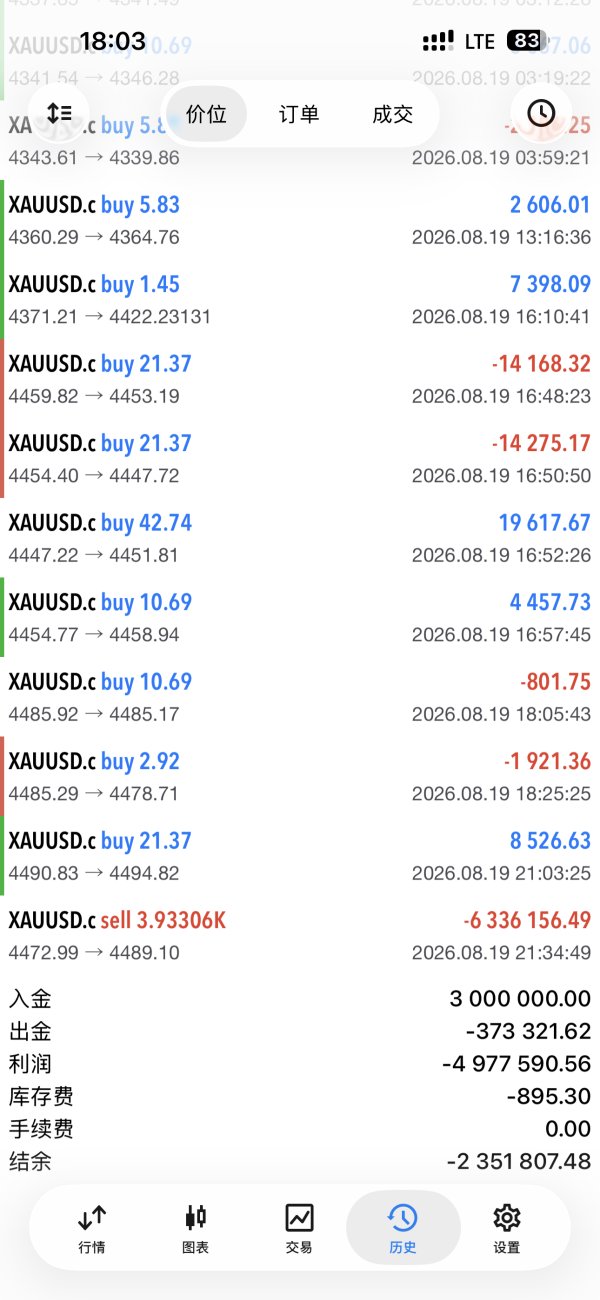The width and height of the screenshot is (600, 1300).
Task: Open the trade closed at 16:50:50
Action: [x=300, y=458]
